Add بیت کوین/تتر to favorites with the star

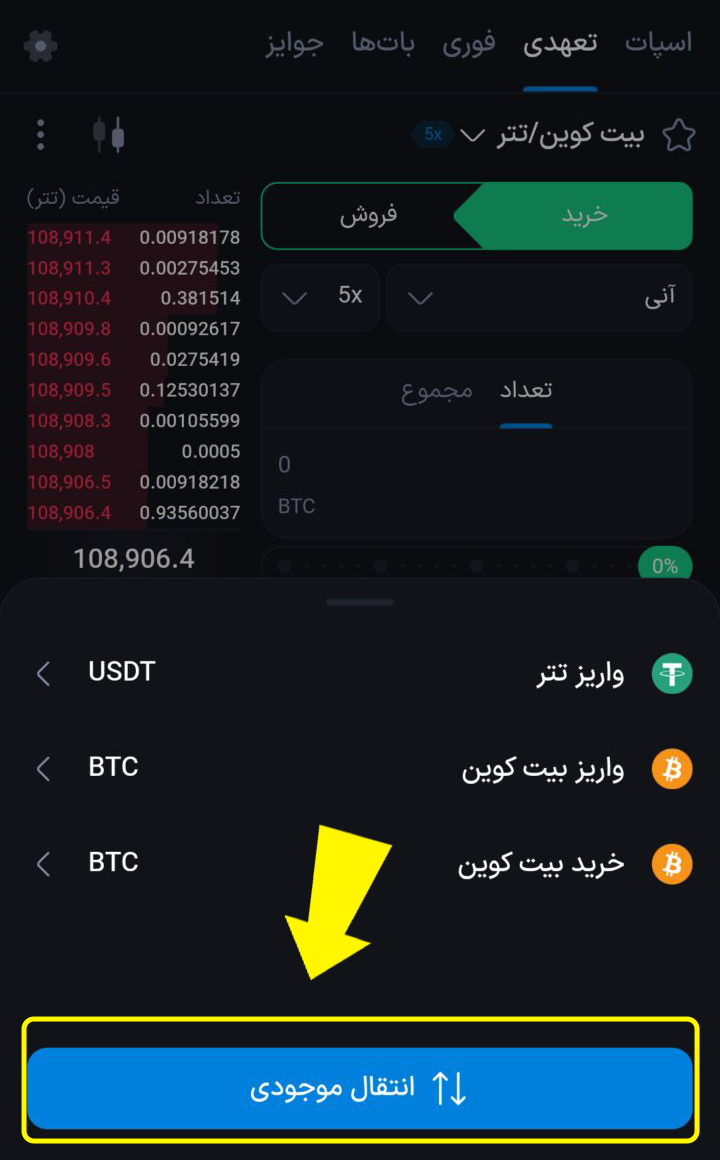(x=679, y=135)
